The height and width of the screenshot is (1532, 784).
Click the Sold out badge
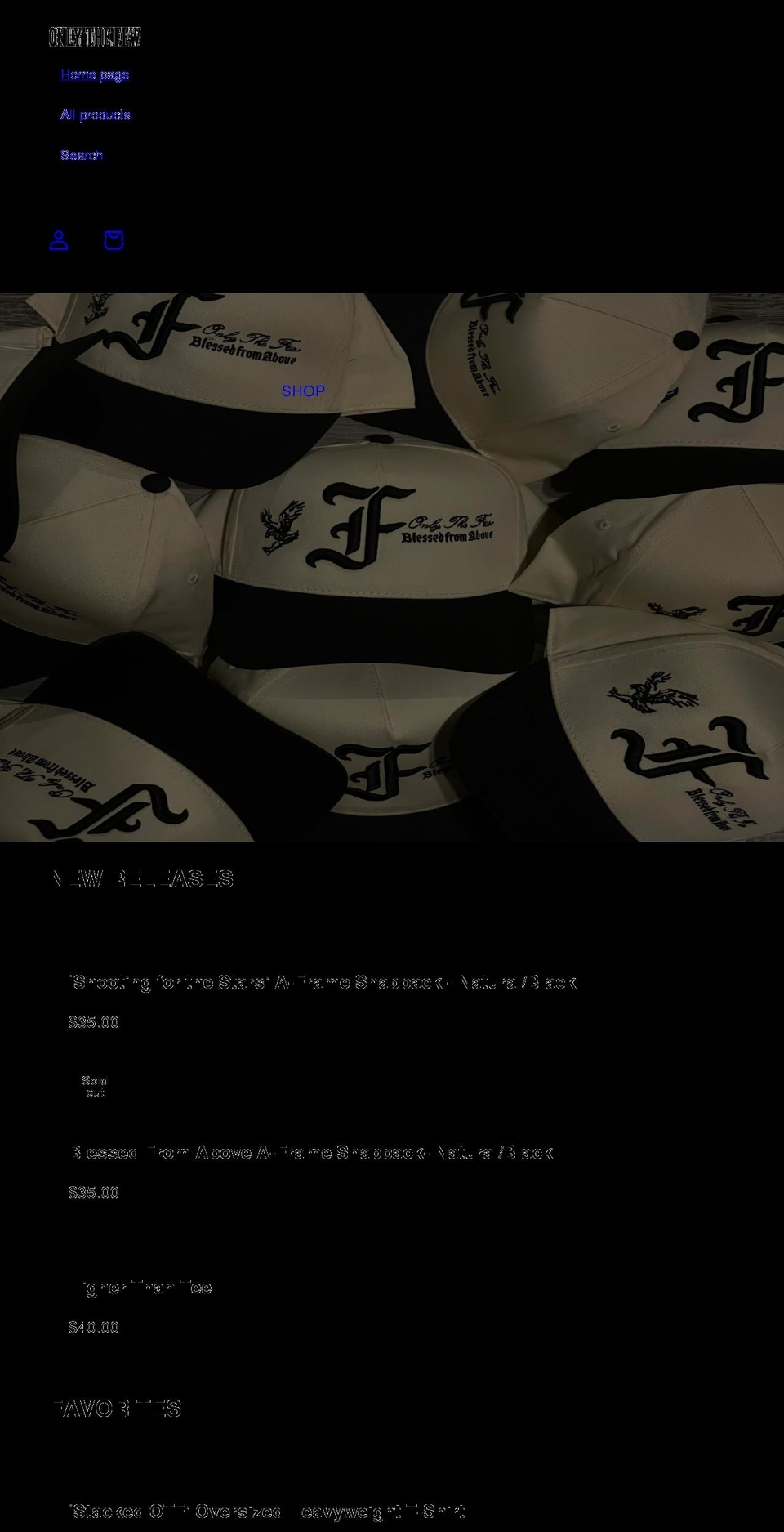point(94,1086)
